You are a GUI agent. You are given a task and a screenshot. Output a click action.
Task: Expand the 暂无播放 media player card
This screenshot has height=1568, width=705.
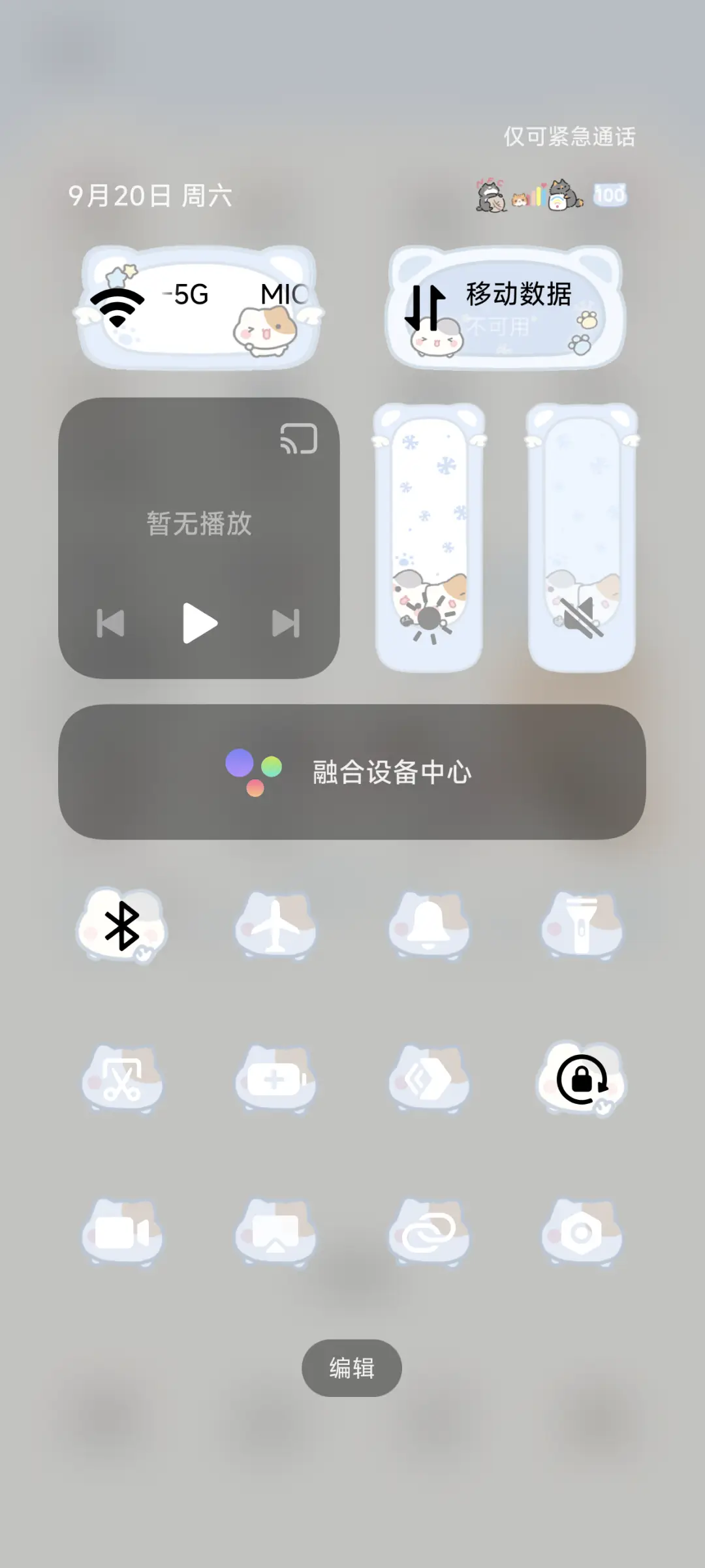point(199,522)
